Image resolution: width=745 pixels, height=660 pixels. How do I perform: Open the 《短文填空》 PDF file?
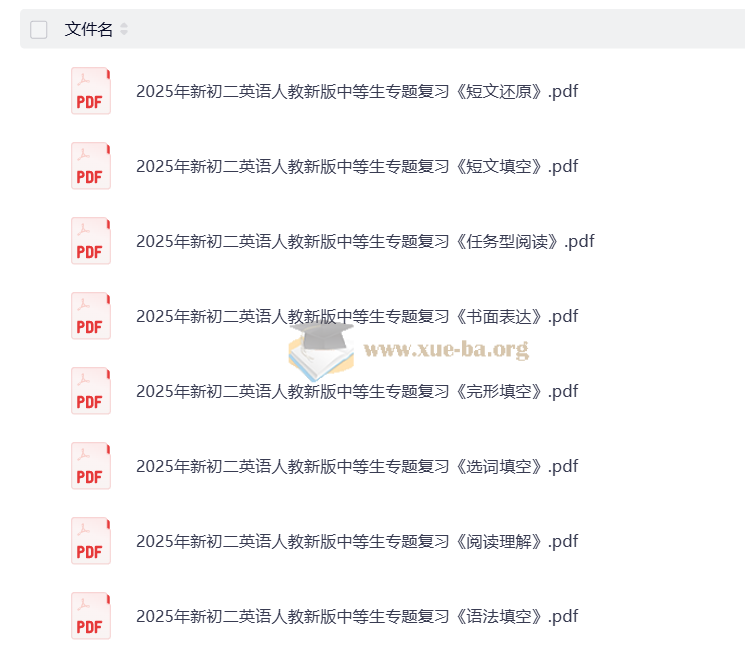[x=356, y=167]
